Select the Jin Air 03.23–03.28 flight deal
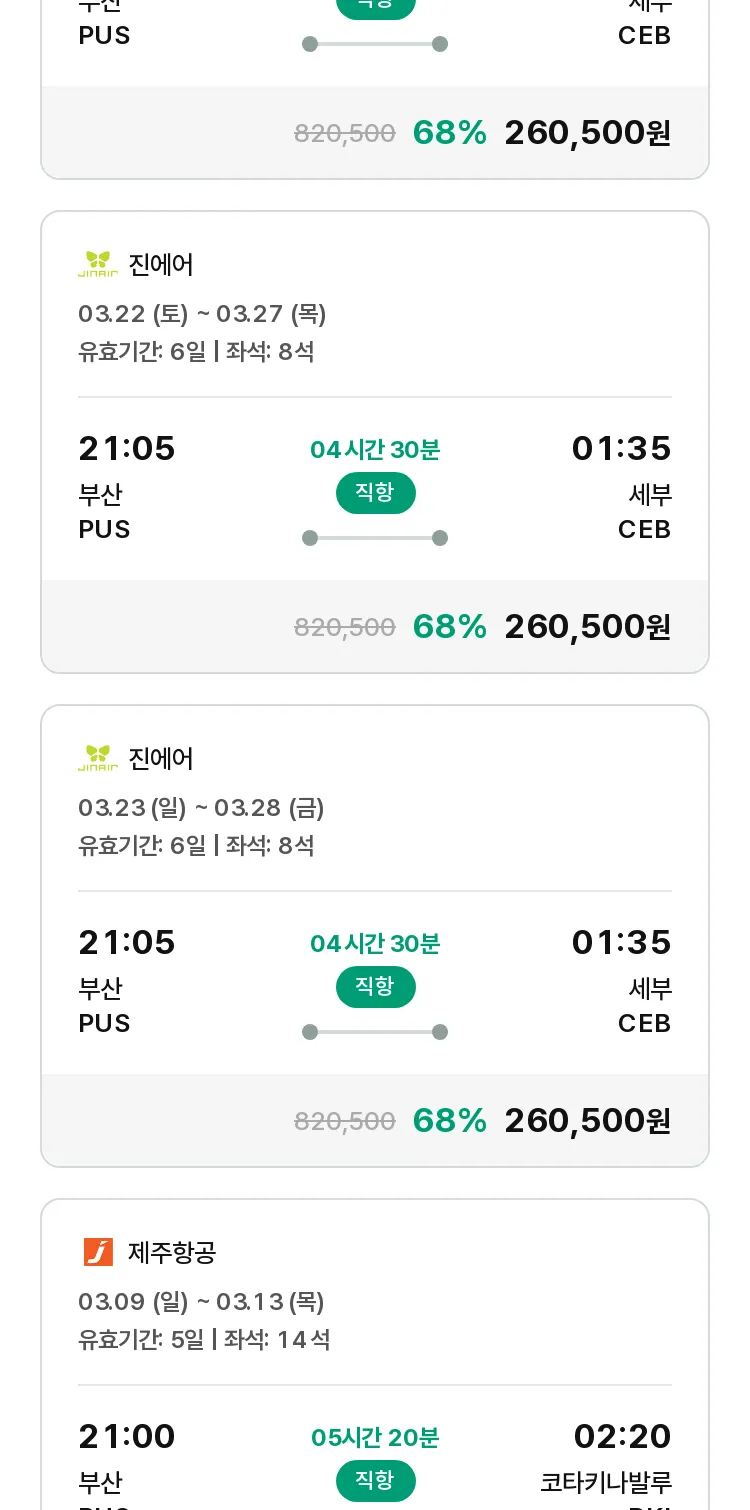The width and height of the screenshot is (750, 1510). tap(375, 936)
